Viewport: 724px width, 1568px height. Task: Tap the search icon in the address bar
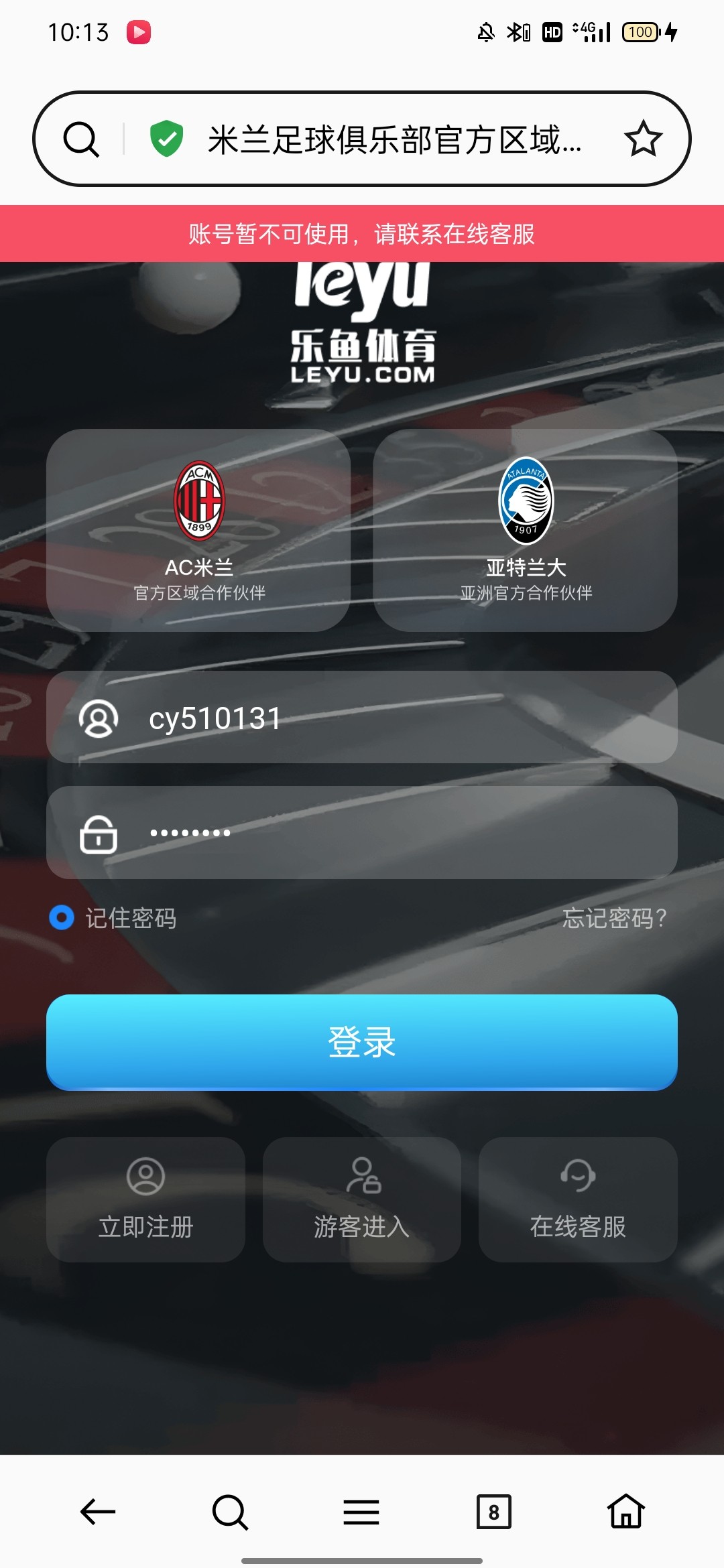coord(81,139)
